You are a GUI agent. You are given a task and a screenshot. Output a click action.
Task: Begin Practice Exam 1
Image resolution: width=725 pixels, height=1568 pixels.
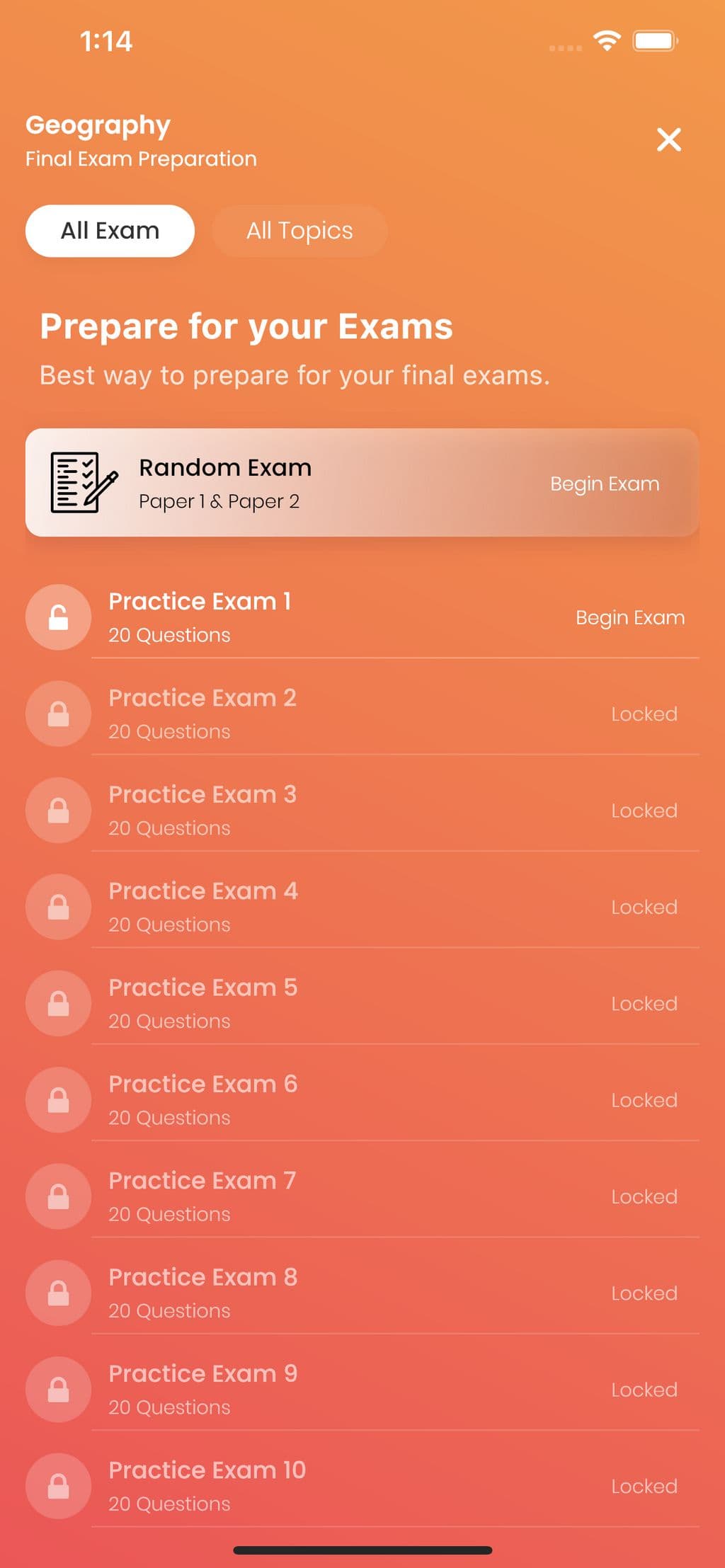pos(629,617)
